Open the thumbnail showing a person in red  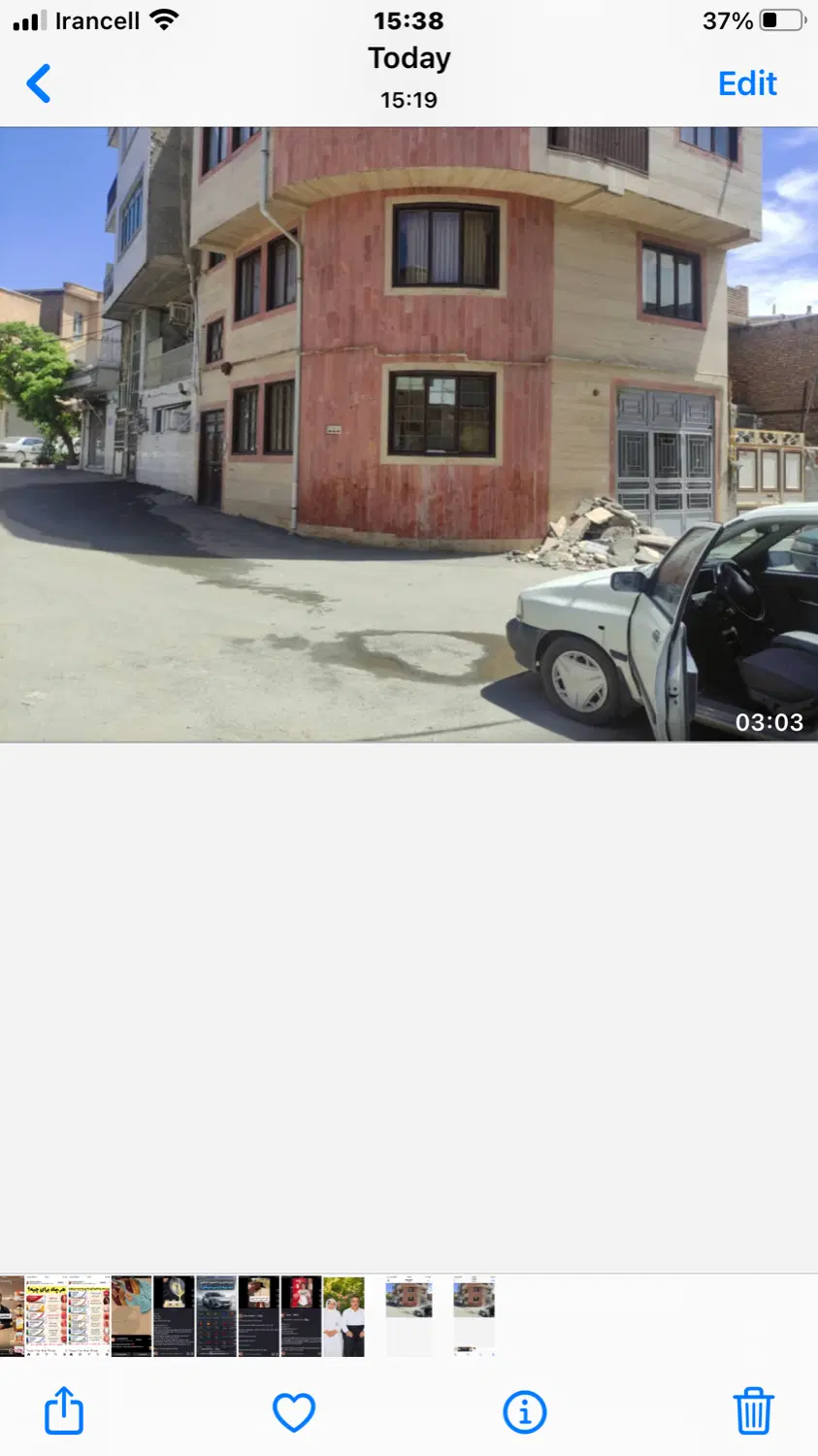tap(301, 1316)
